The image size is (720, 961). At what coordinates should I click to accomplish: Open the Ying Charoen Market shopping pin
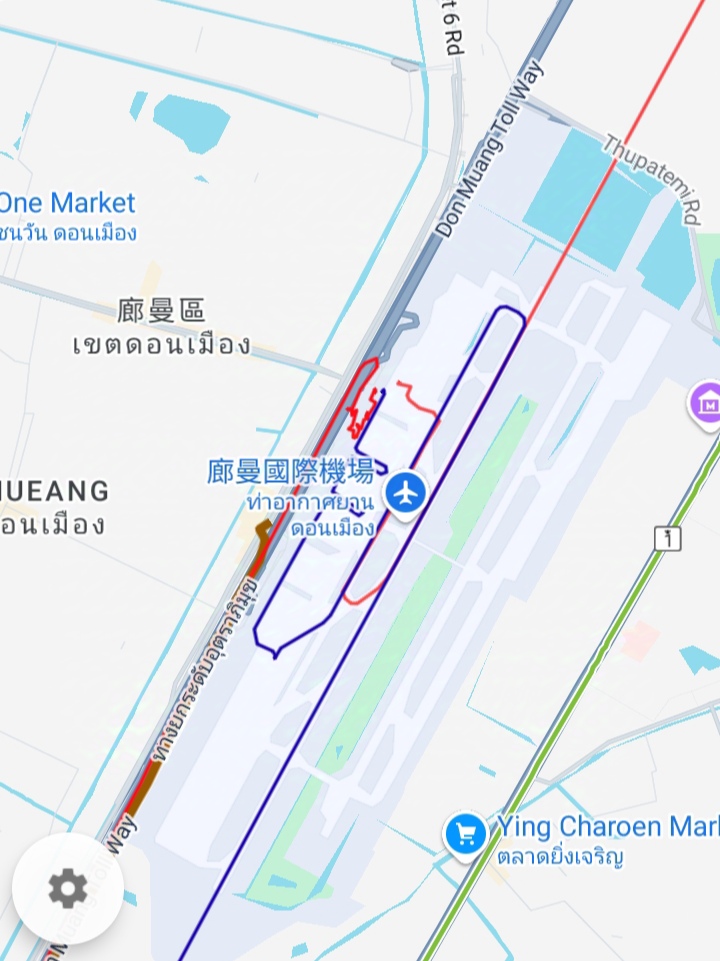466,833
